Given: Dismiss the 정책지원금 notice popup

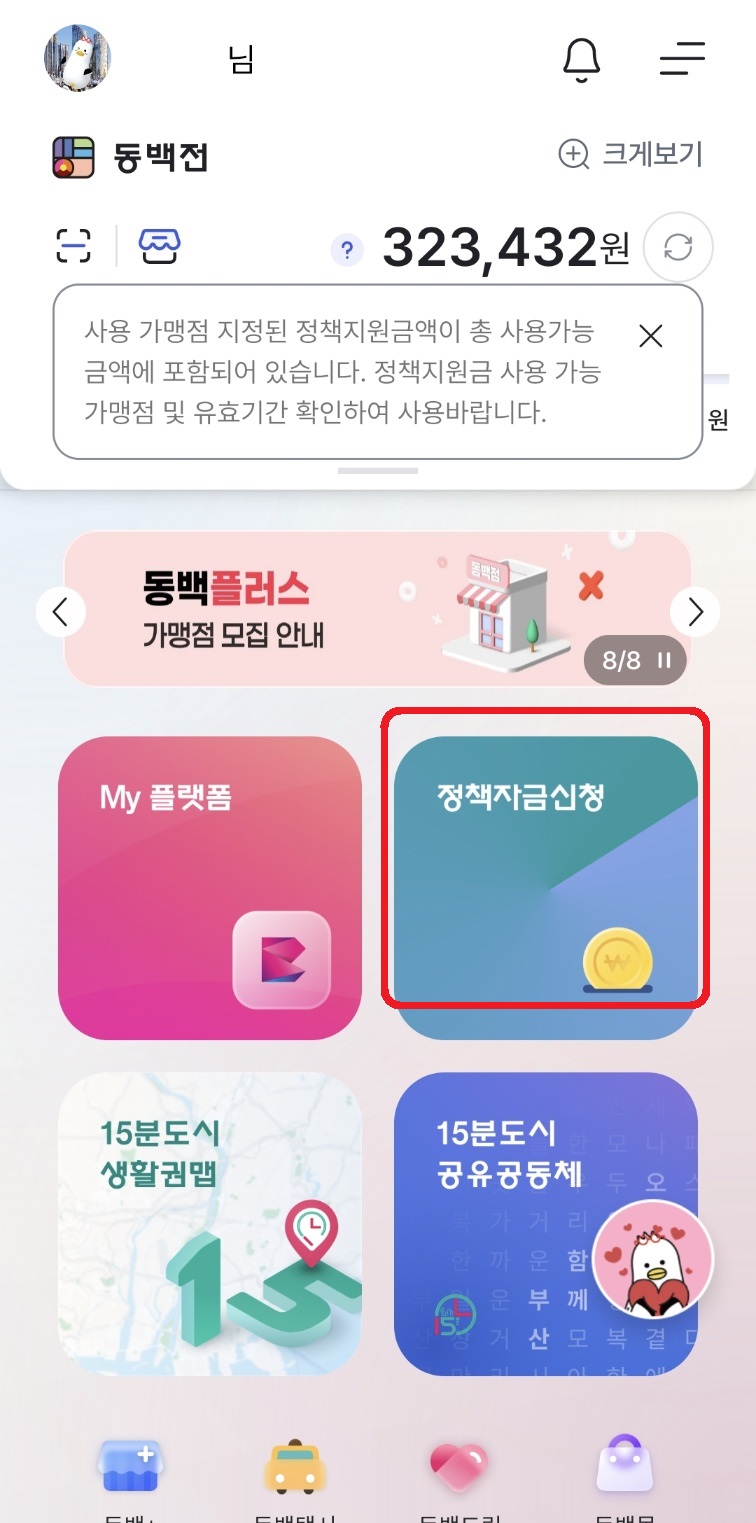Looking at the screenshot, I should click(651, 336).
